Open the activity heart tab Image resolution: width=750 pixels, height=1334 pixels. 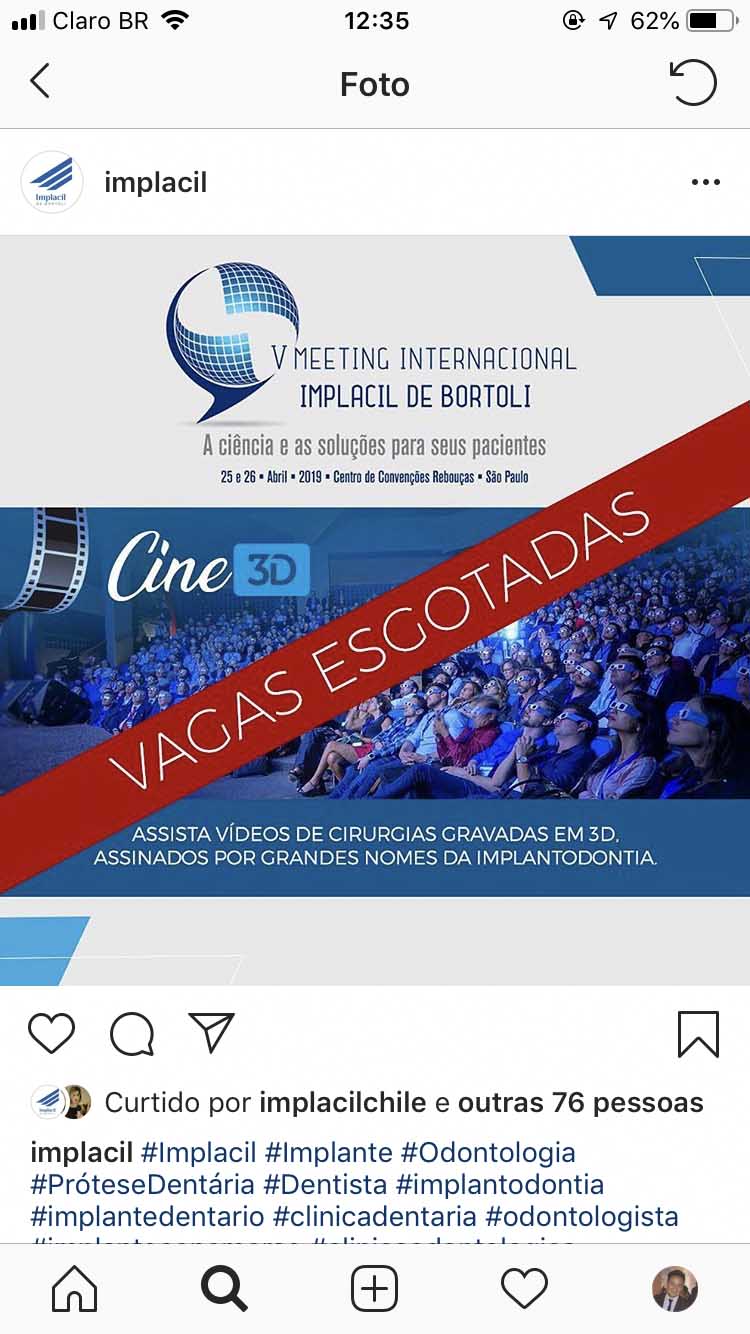[x=525, y=1289]
